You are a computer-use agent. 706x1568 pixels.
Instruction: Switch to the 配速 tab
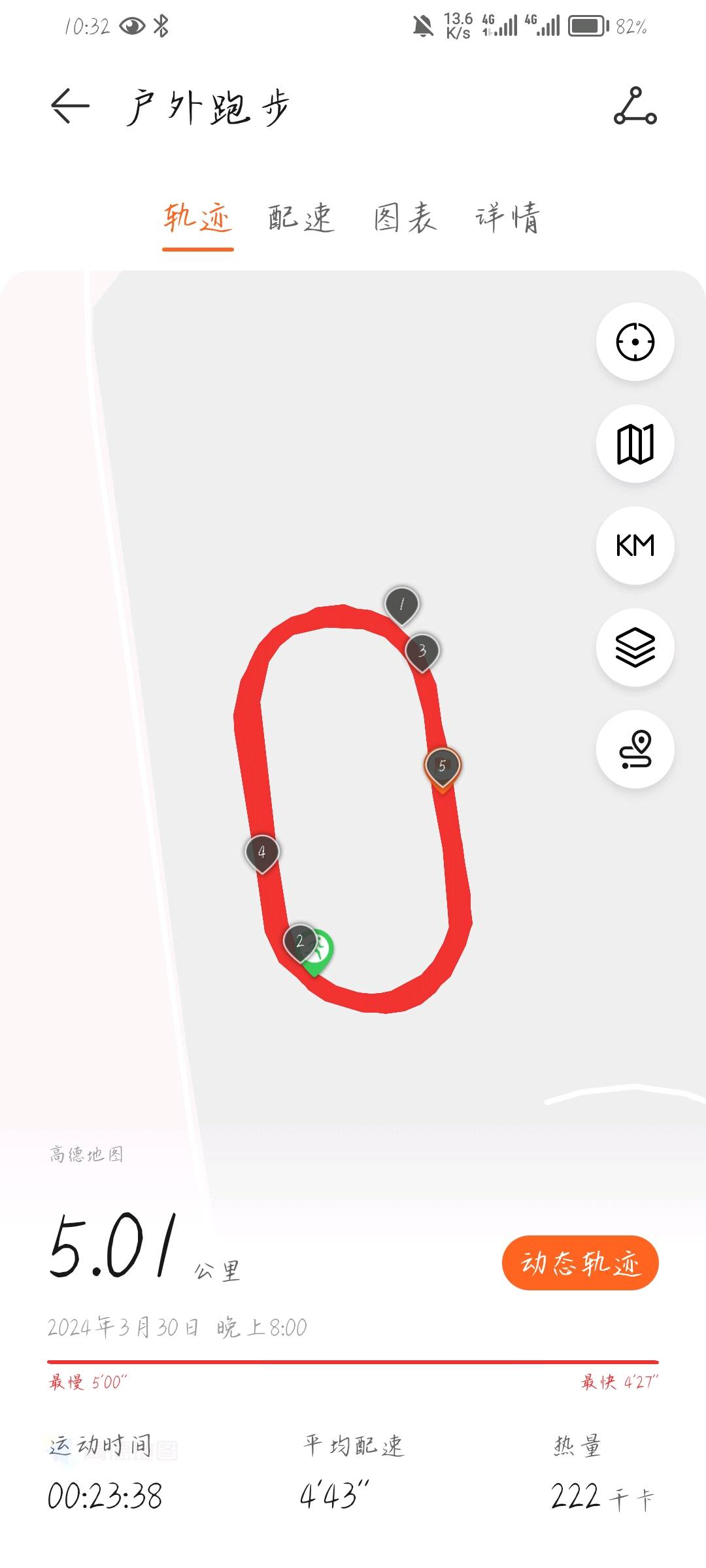pyautogui.click(x=301, y=218)
